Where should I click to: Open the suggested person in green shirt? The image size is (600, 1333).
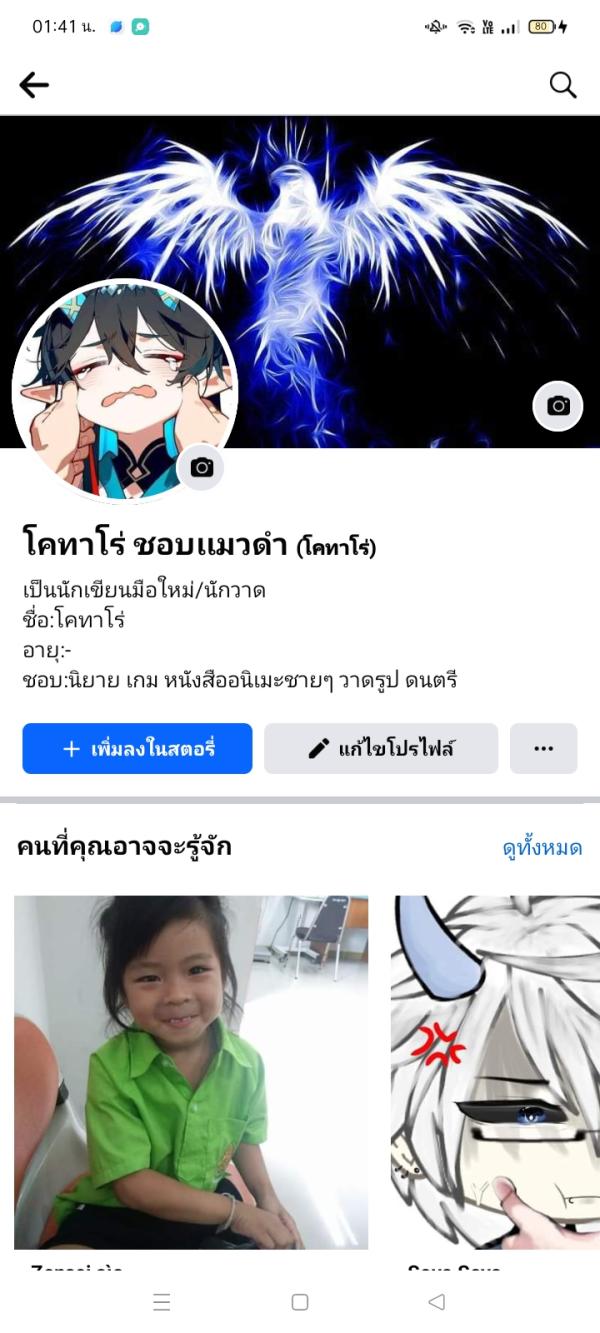tap(190, 1071)
